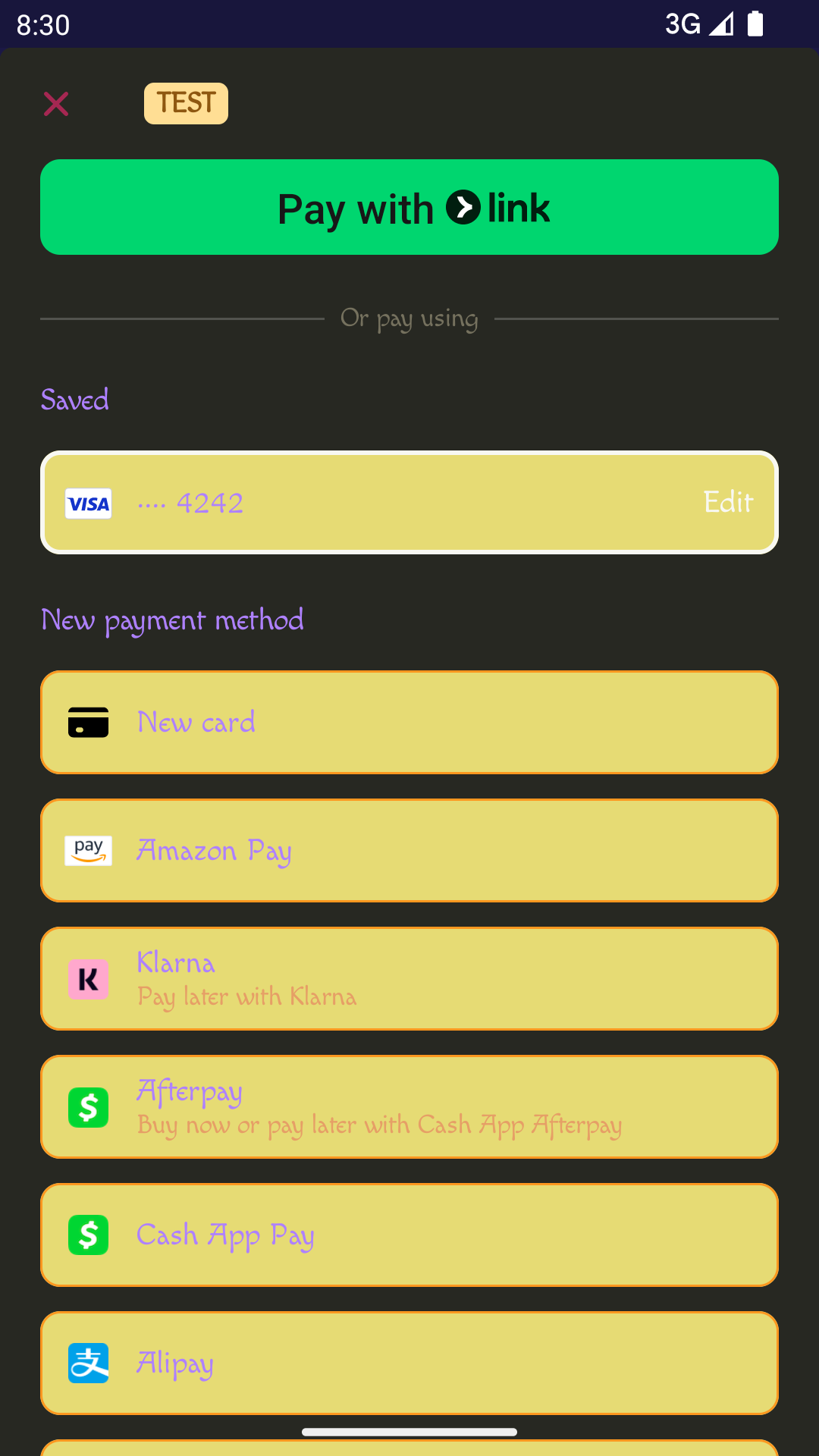
Task: Edit the saved Visa card
Action: (x=727, y=503)
